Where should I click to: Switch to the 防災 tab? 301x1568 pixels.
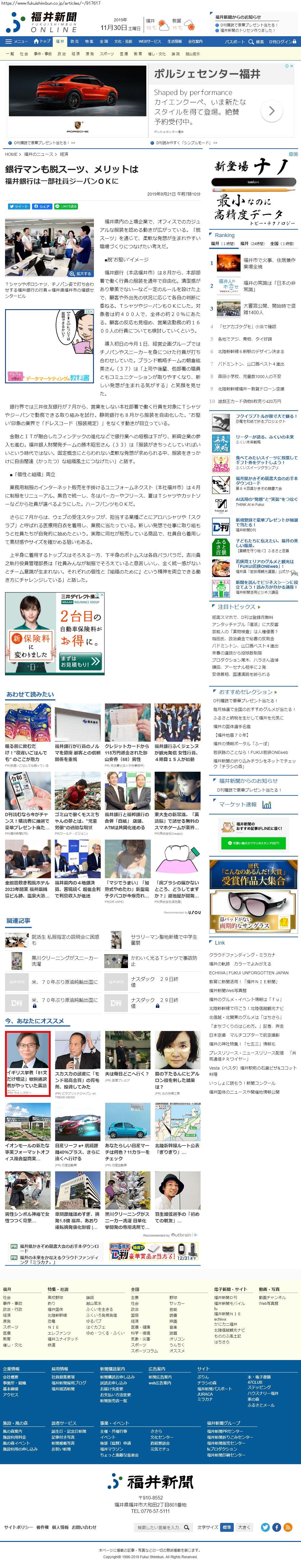tap(74, 42)
